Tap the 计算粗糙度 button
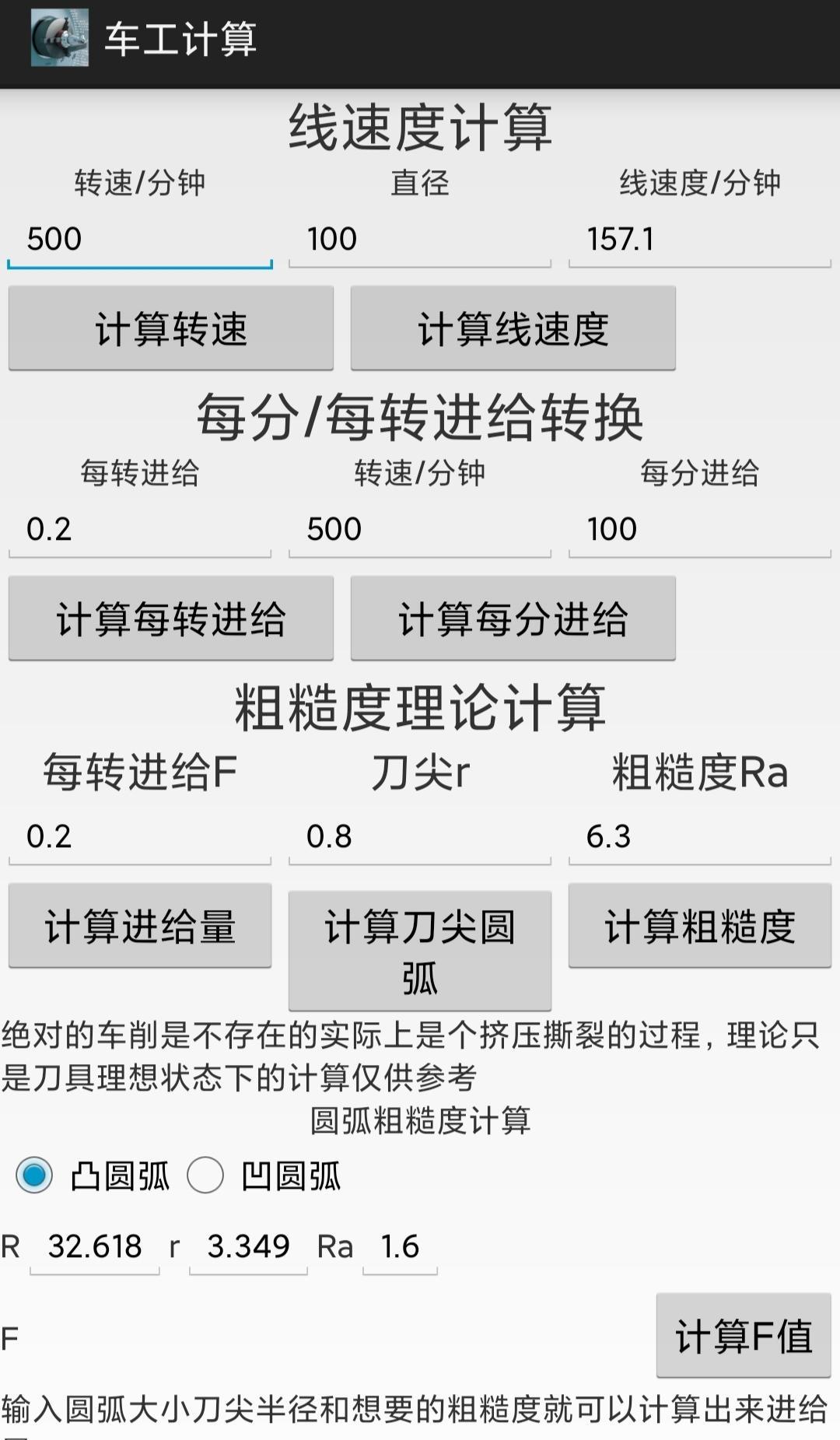This screenshot has height=1440, width=840. pos(699,926)
